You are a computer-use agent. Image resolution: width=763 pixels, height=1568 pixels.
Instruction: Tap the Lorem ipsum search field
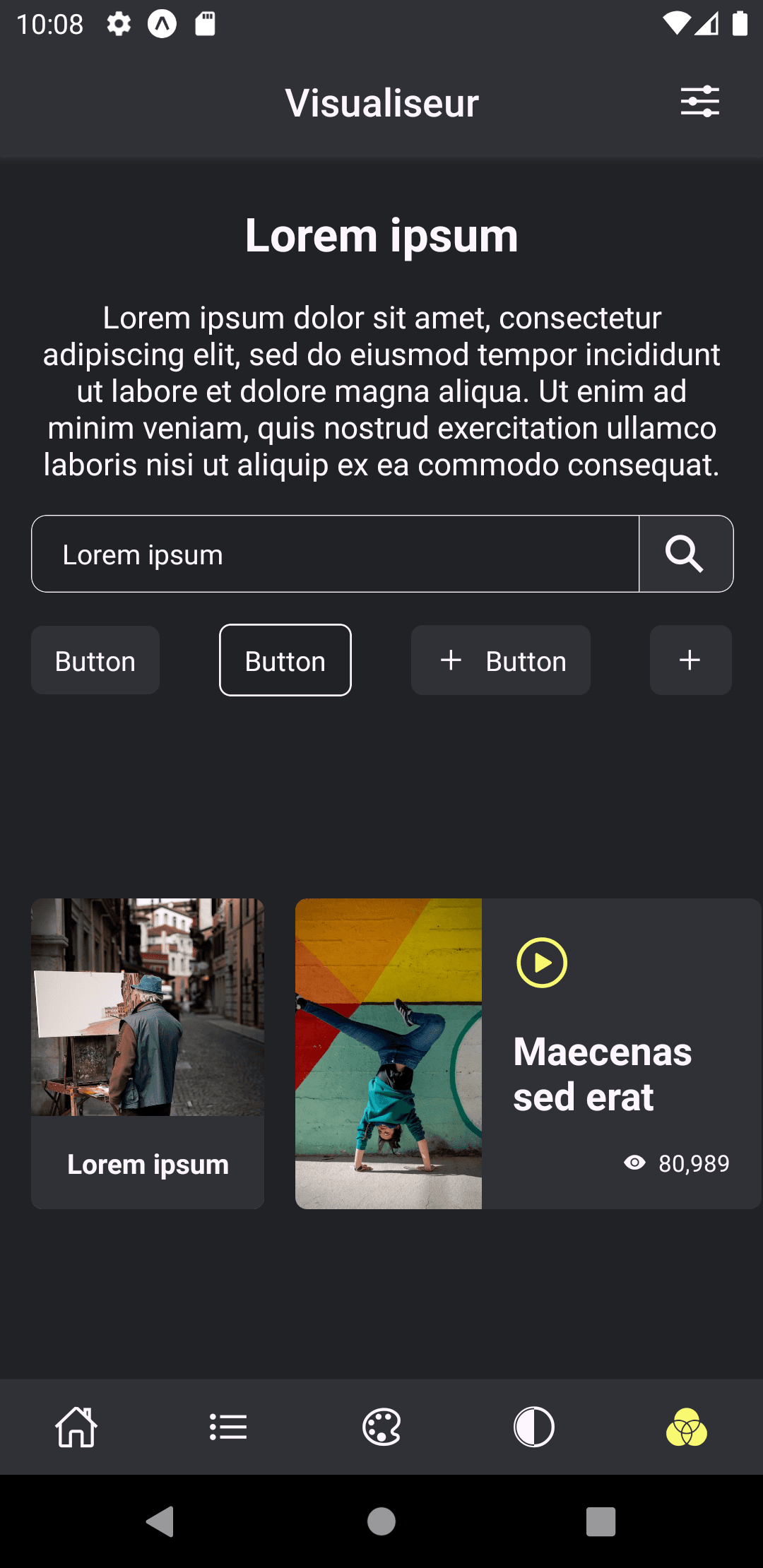tap(336, 554)
